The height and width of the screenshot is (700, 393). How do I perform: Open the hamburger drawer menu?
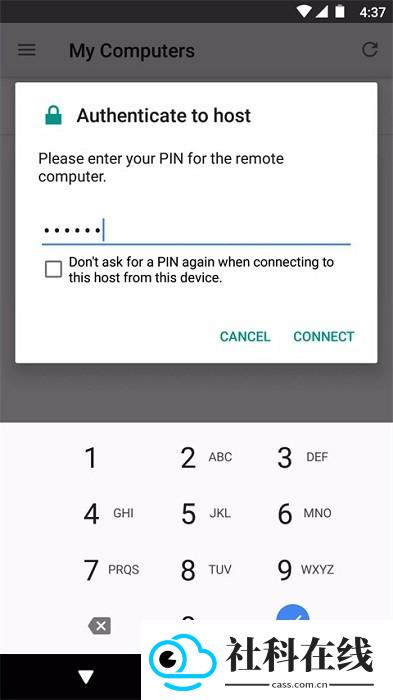tap(27, 50)
